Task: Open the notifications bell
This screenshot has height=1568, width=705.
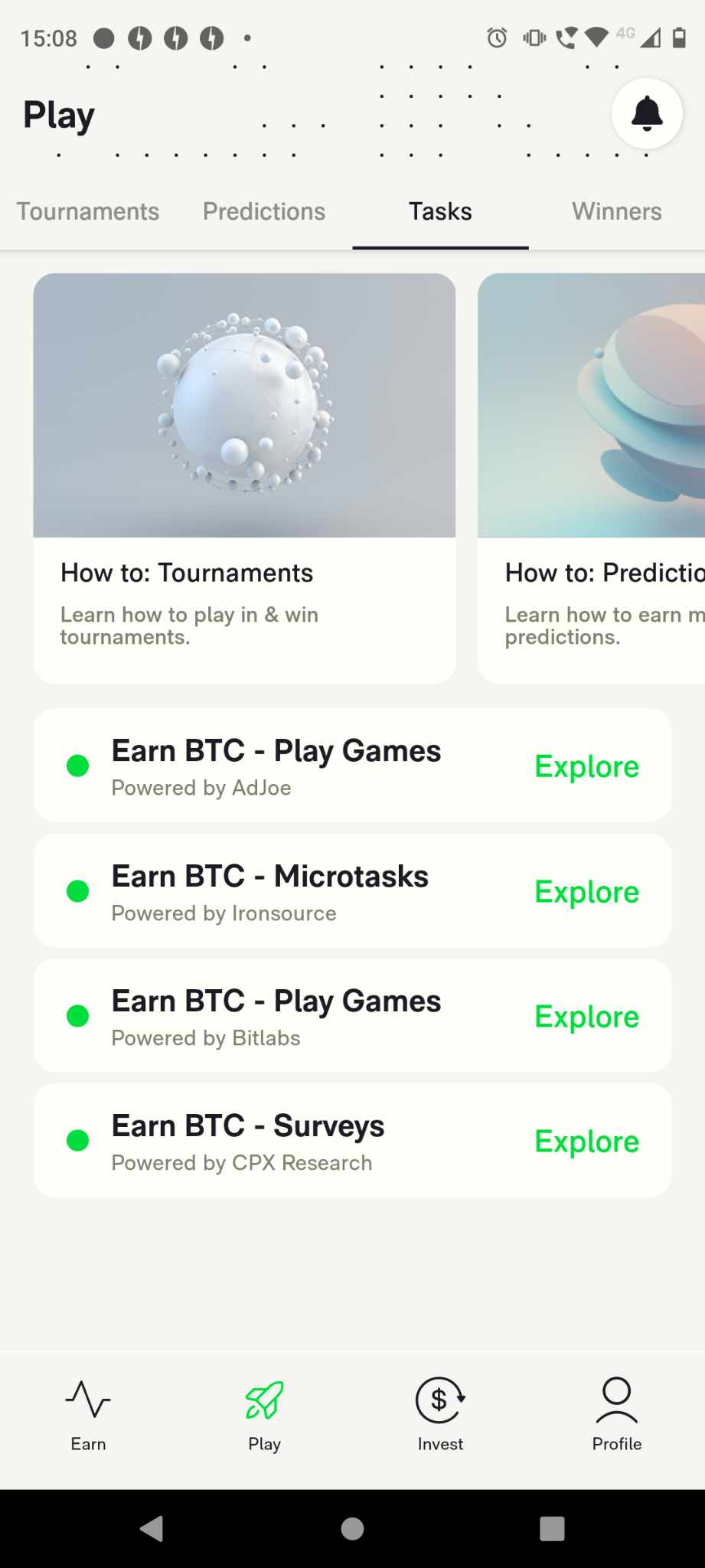Action: point(647,113)
